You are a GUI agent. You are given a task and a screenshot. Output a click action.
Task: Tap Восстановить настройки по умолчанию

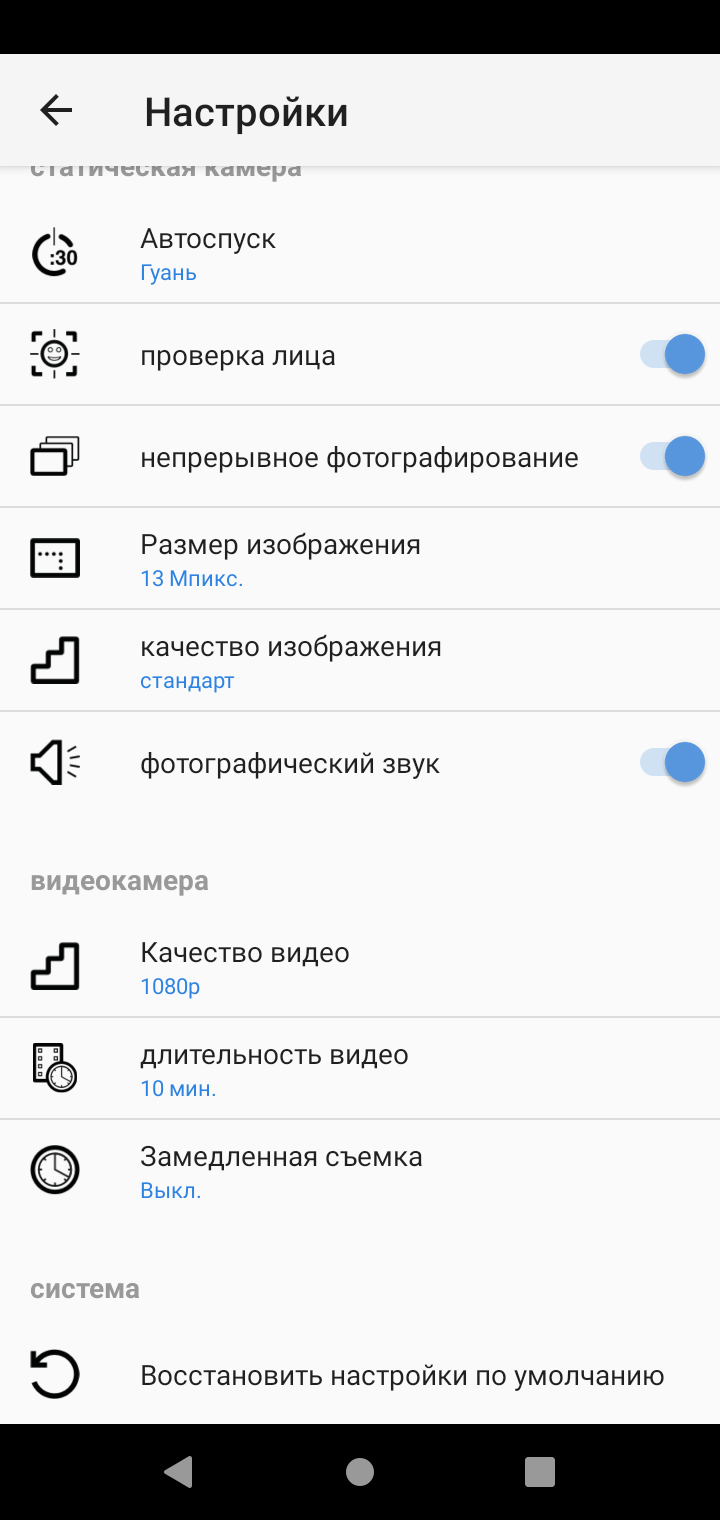tap(400, 1375)
